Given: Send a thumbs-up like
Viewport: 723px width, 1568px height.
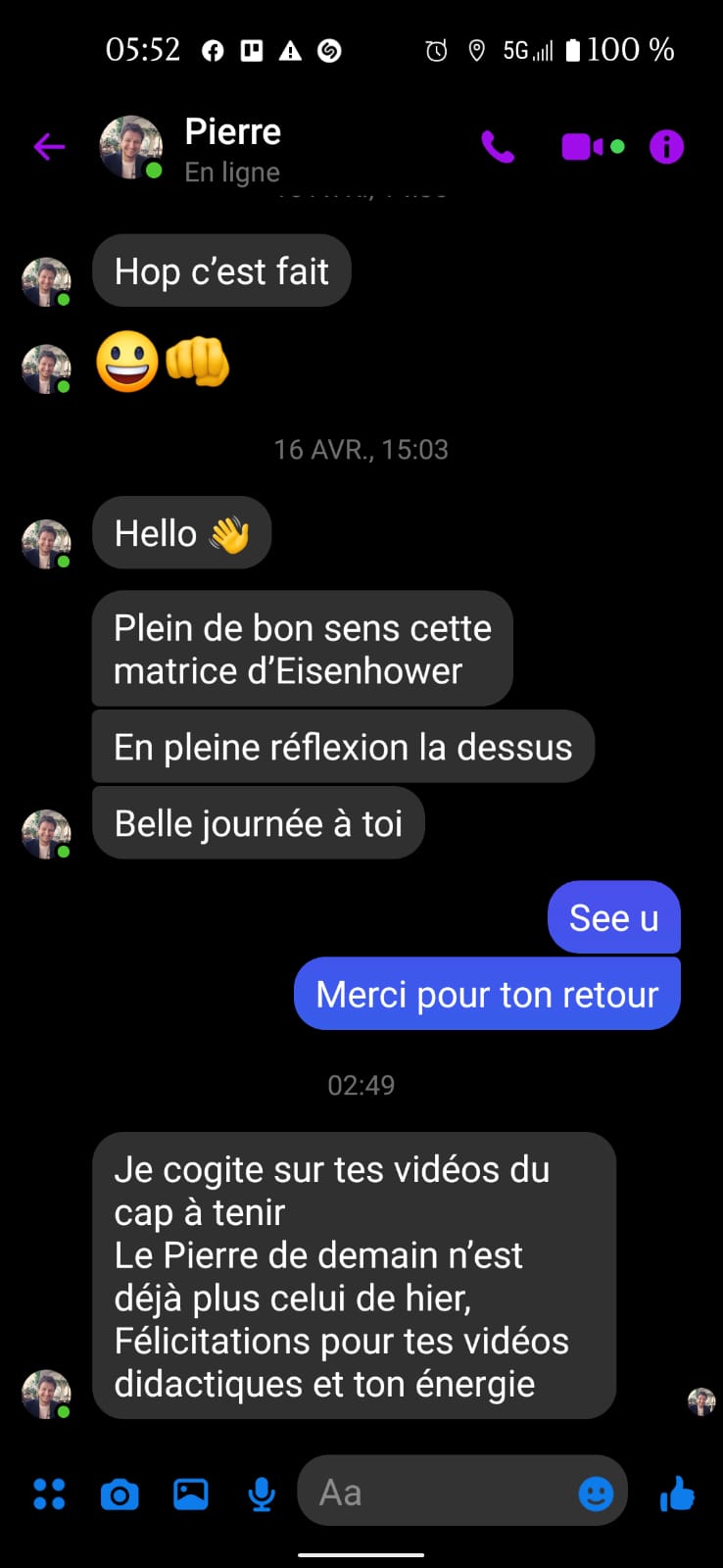Looking at the screenshot, I should (x=677, y=1494).
